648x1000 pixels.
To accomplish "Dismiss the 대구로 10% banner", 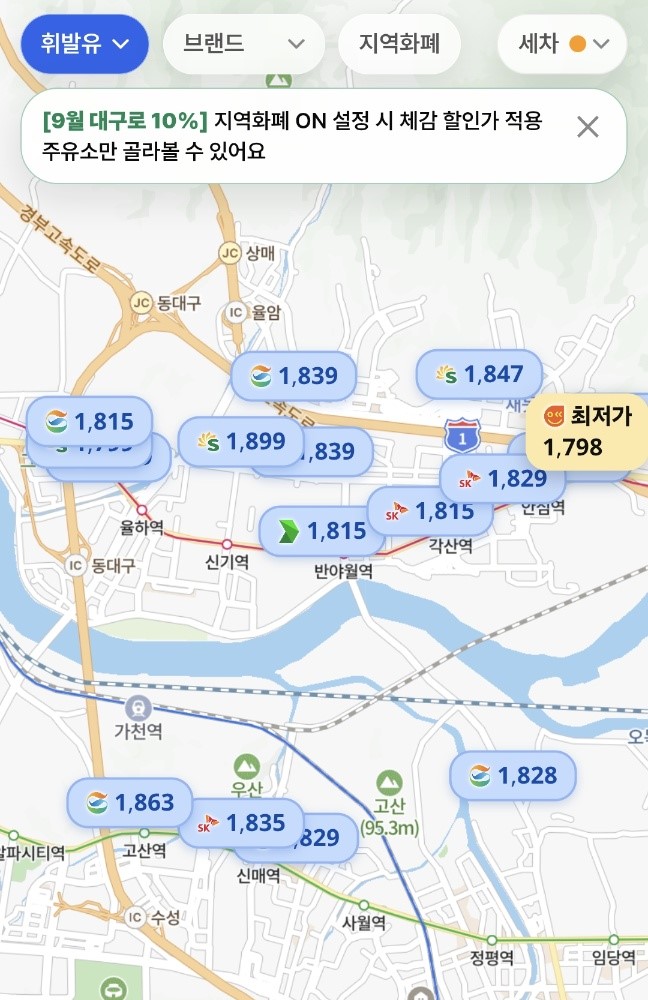I will [x=587, y=127].
